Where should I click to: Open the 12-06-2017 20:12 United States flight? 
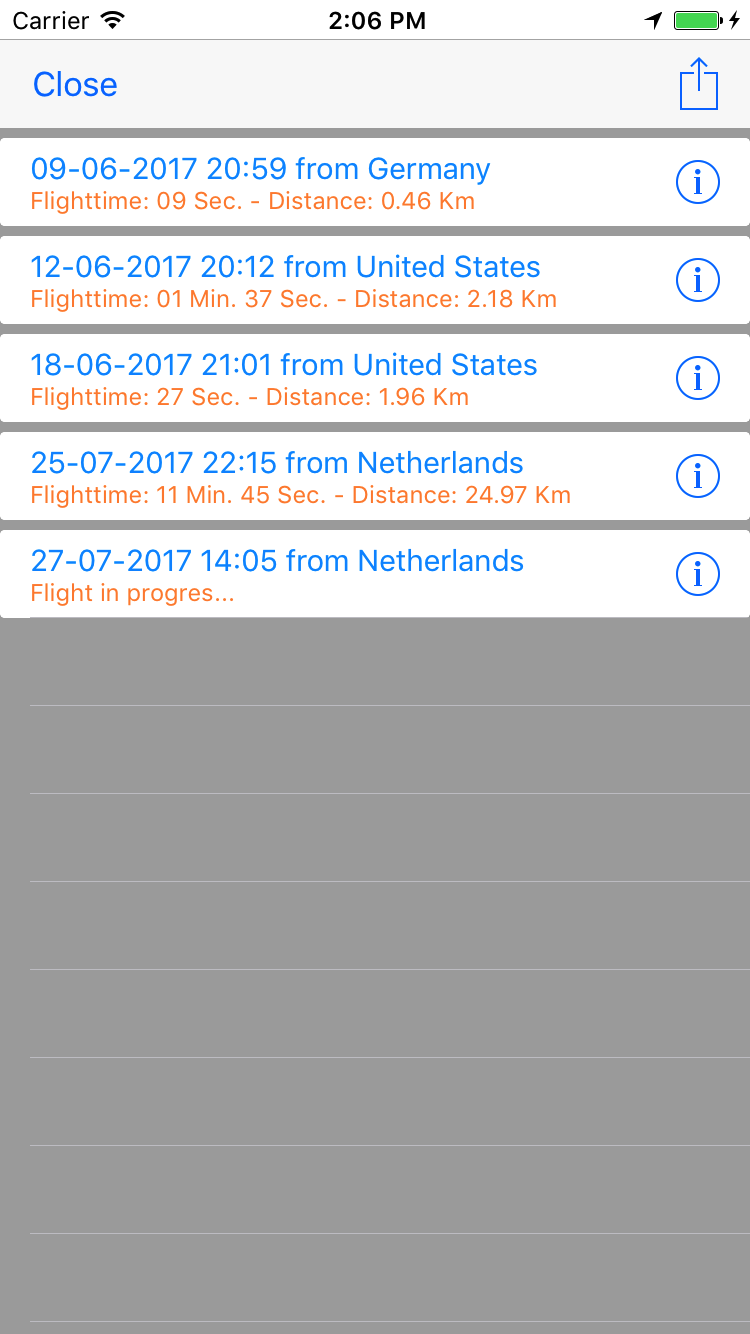[x=375, y=280]
